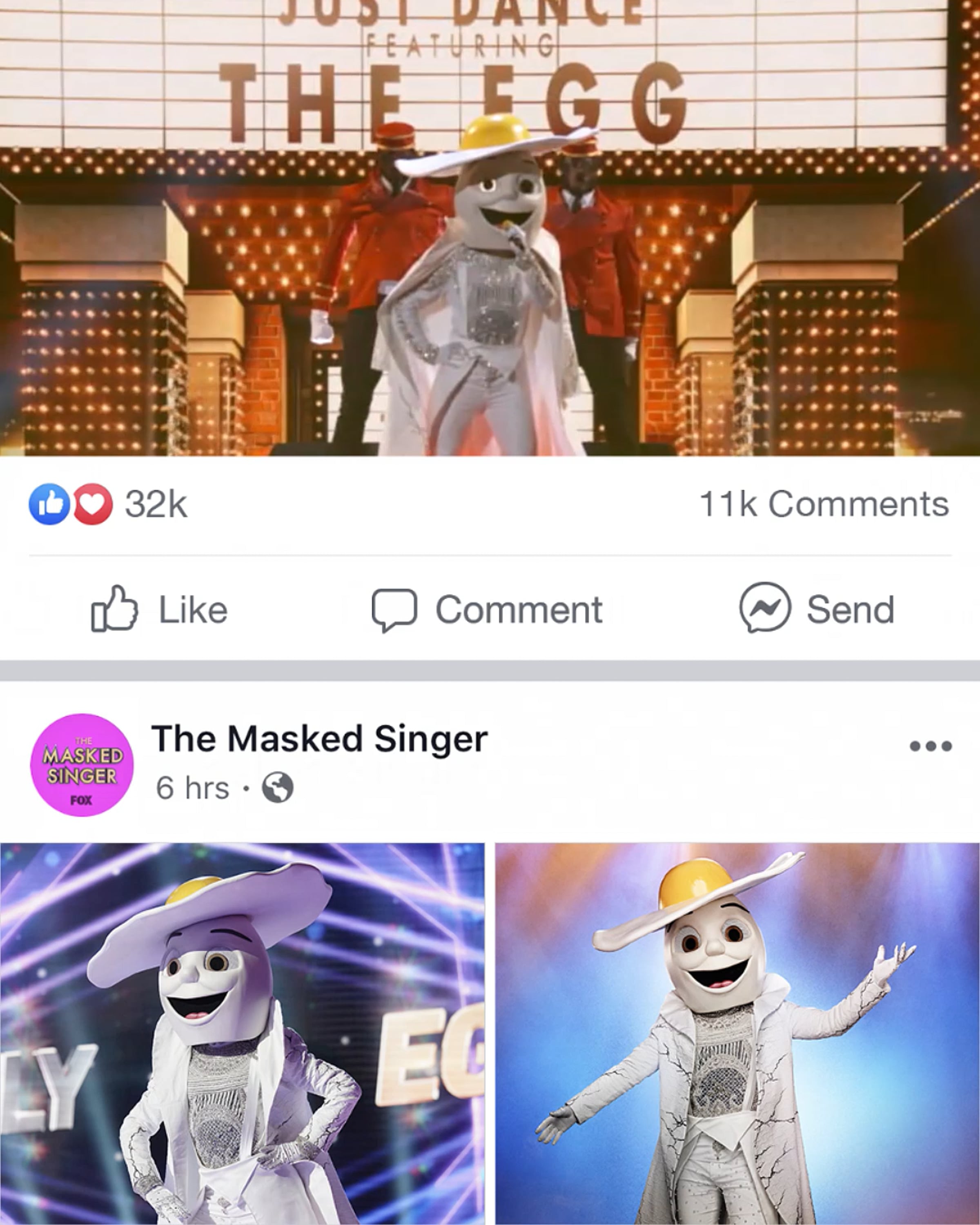Screen dimensions: 980x1225
Task: Send the post via Messenger
Action: (816, 610)
